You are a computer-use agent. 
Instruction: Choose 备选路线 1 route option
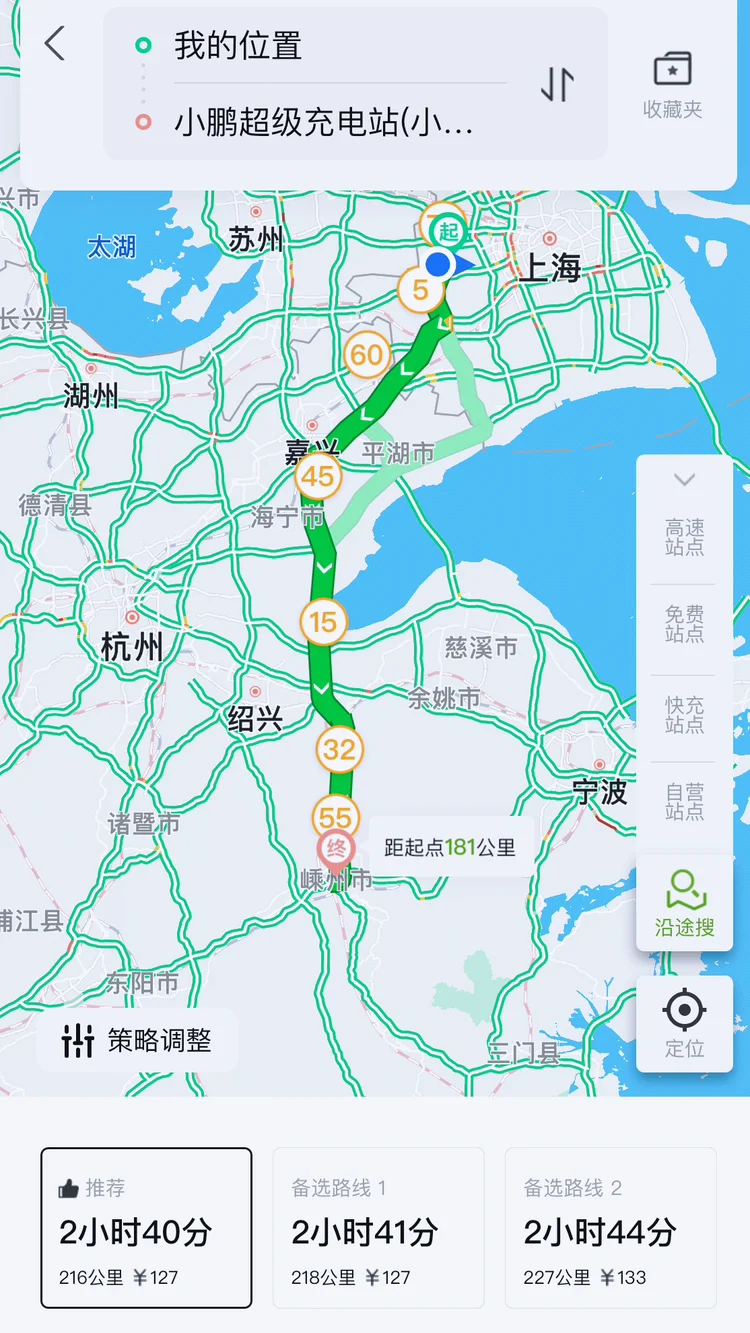pyautogui.click(x=378, y=1227)
